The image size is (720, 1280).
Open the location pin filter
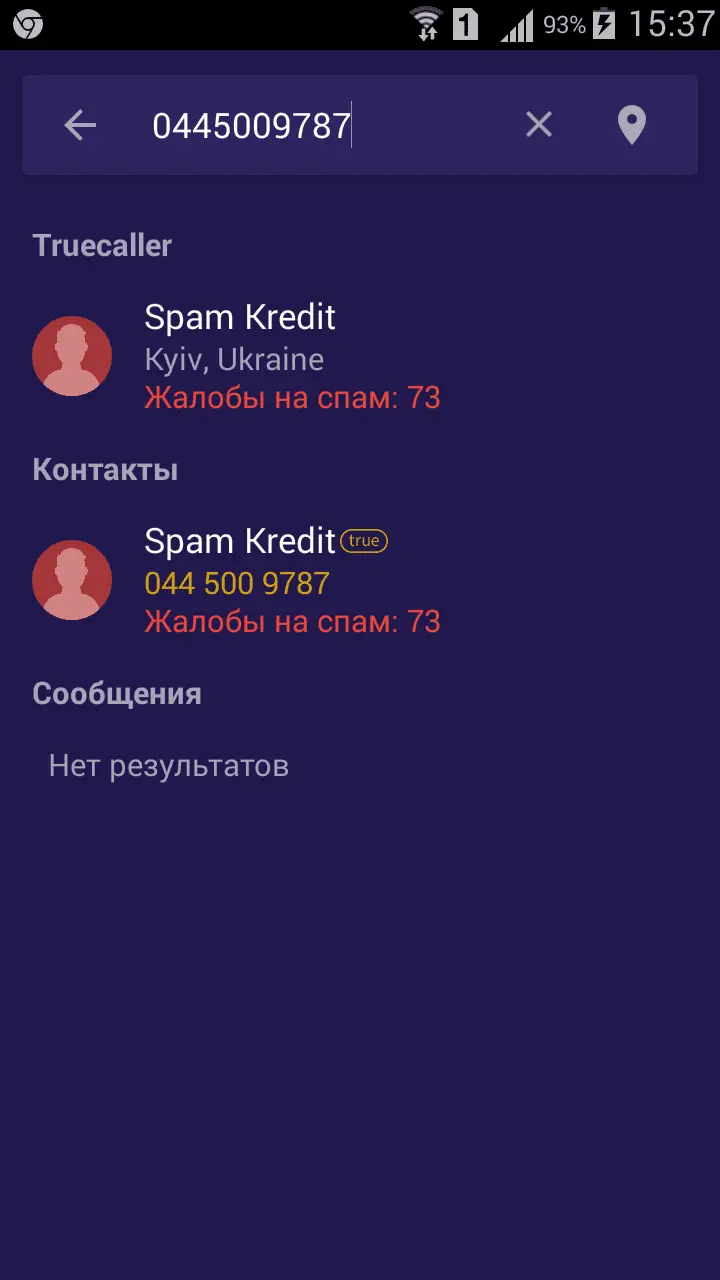[631, 126]
